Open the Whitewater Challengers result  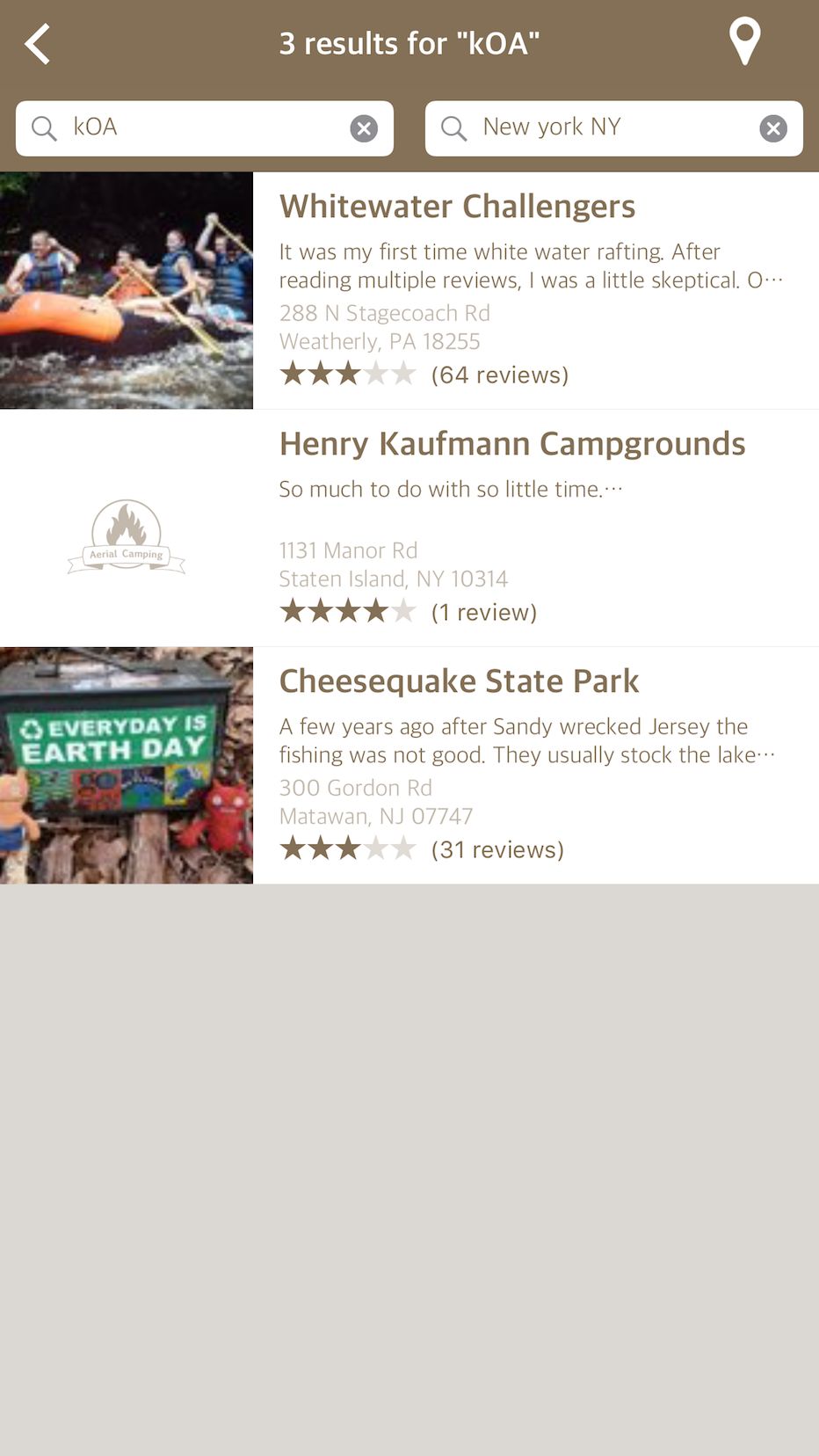(x=457, y=206)
